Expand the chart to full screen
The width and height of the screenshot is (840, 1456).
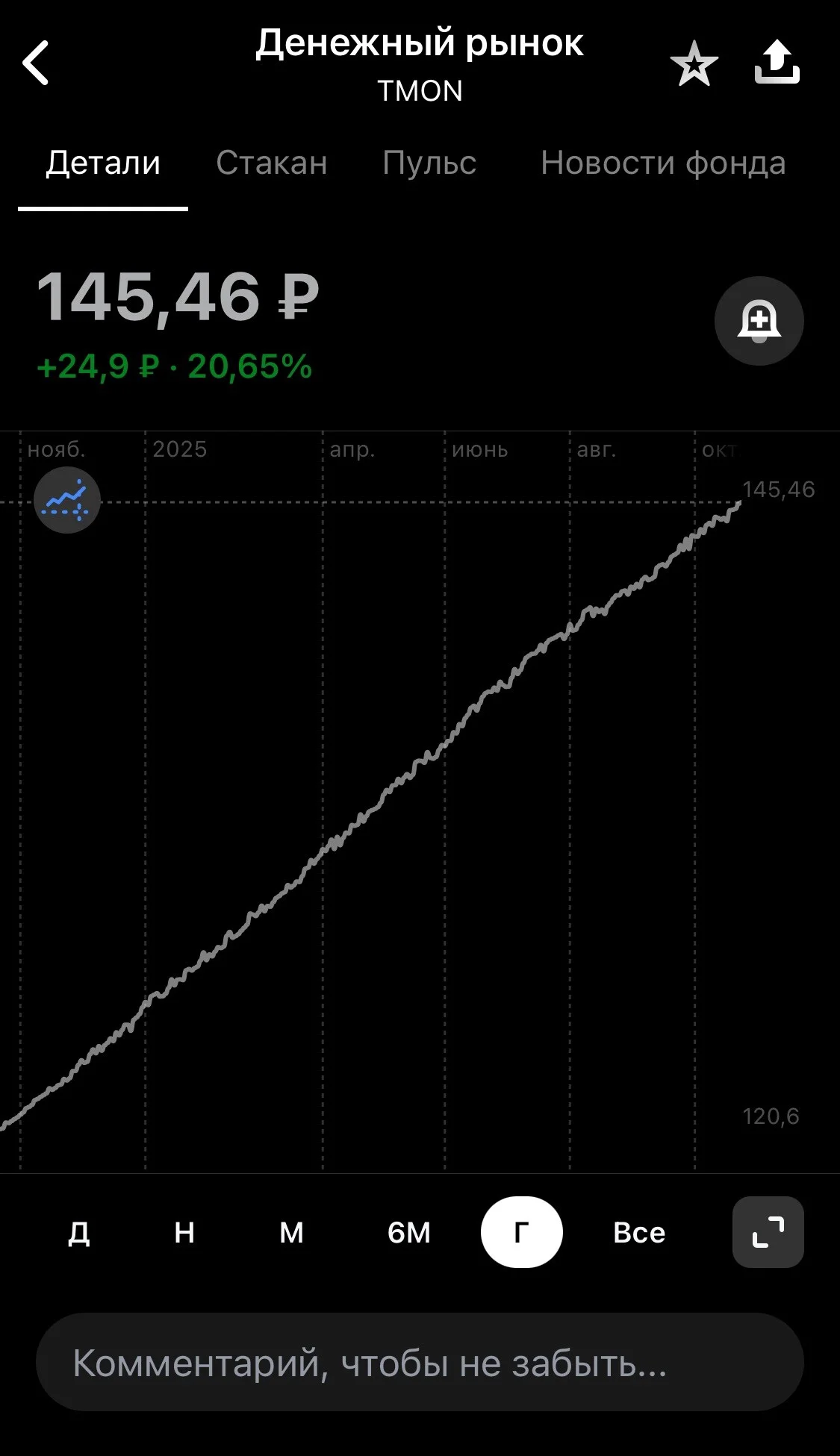(x=768, y=1232)
